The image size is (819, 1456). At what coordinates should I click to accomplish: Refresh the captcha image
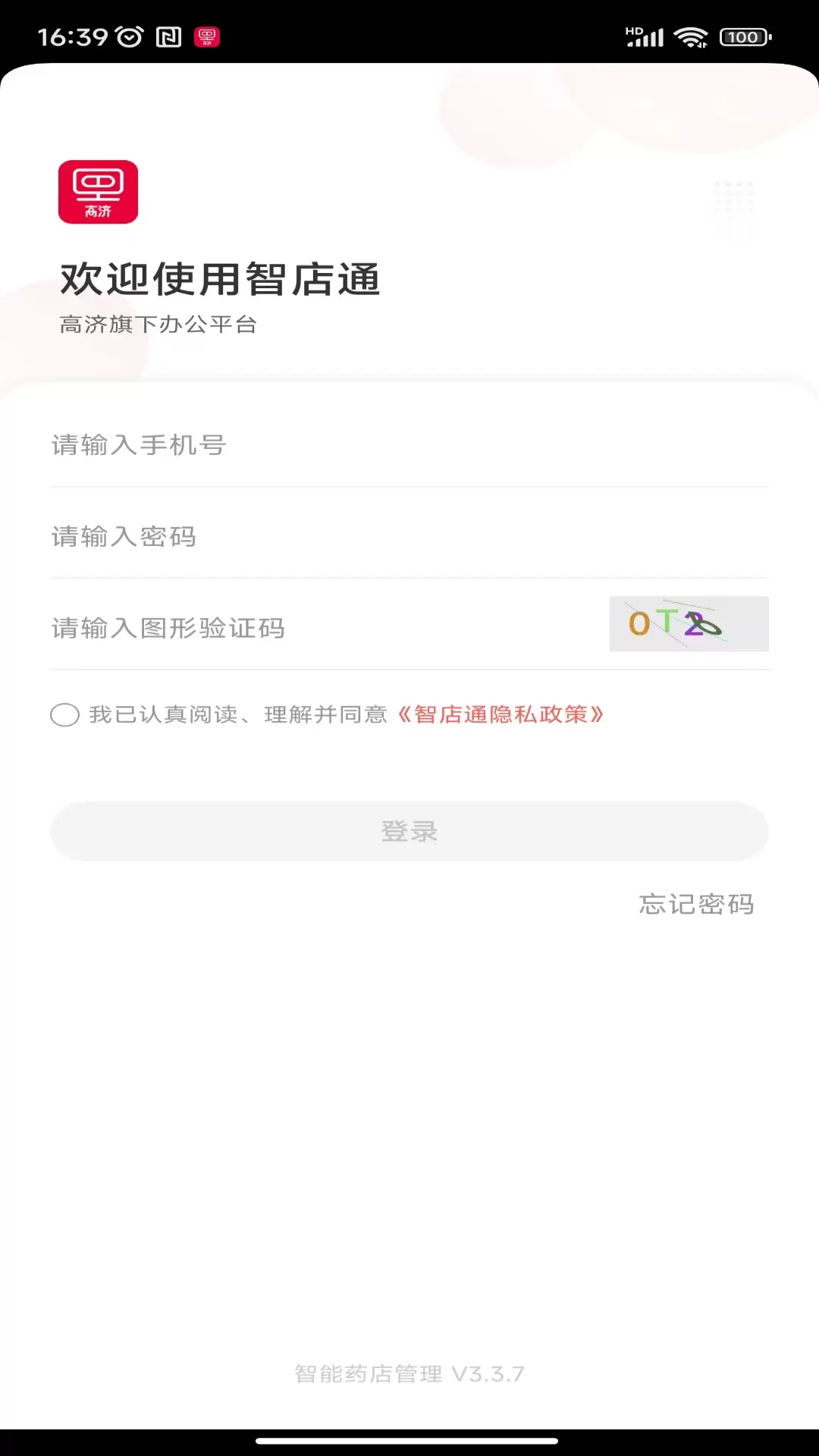[x=689, y=623]
